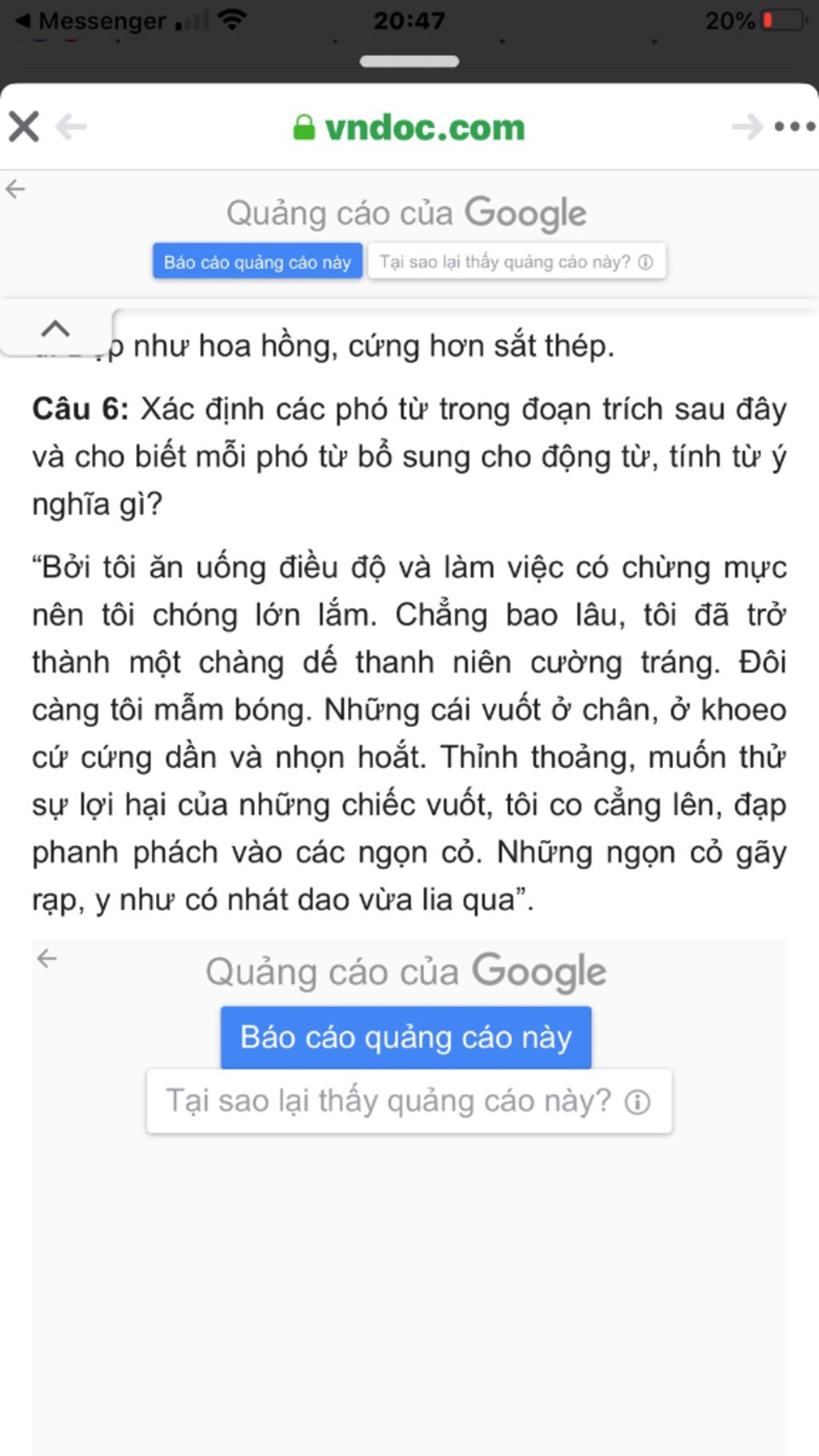Close the in-app browser
The image size is (819, 1456).
click(x=24, y=126)
